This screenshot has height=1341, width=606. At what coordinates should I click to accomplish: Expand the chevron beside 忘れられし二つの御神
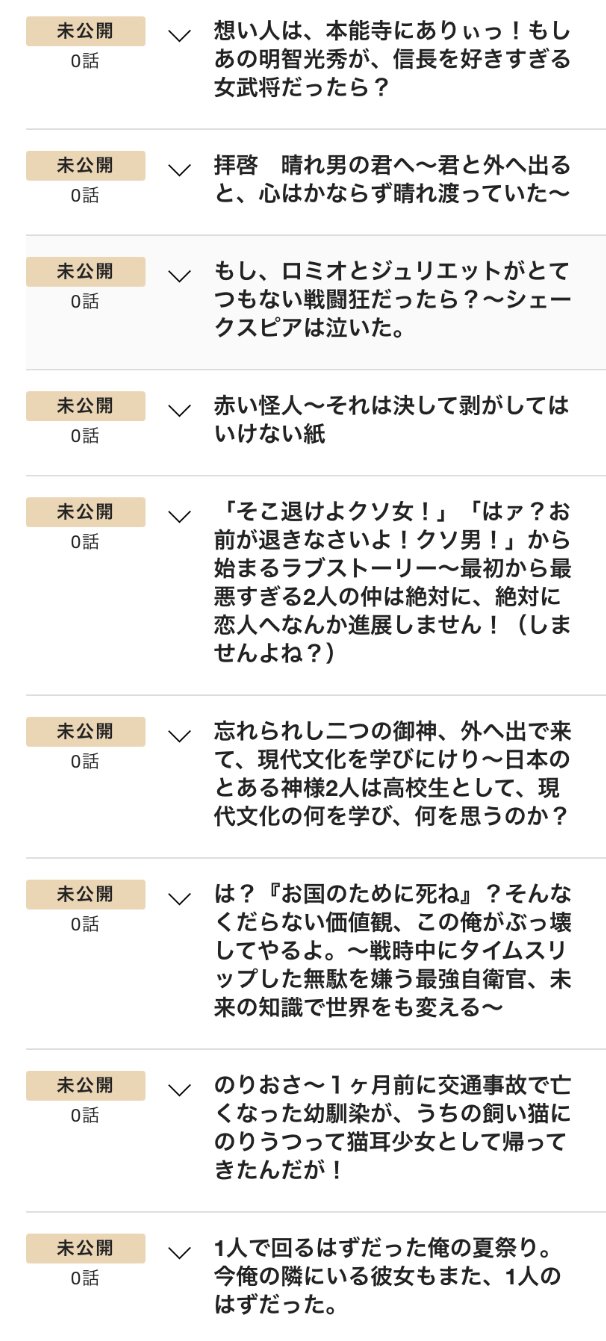pyautogui.click(x=180, y=736)
